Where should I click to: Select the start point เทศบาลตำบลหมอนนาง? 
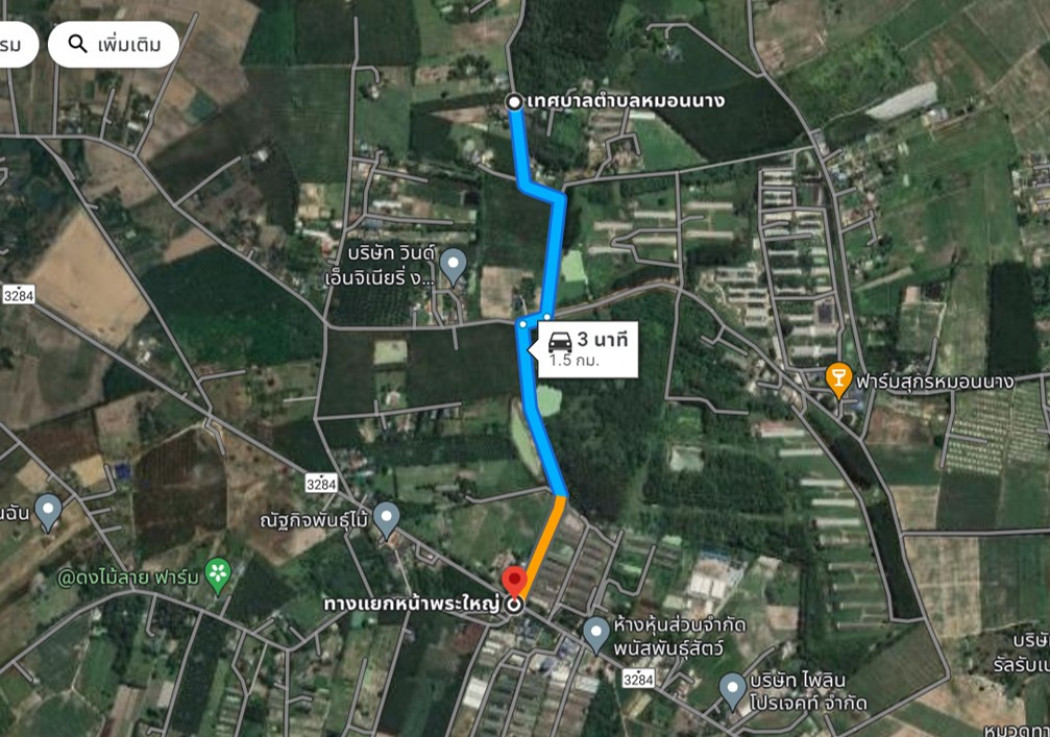(514, 101)
